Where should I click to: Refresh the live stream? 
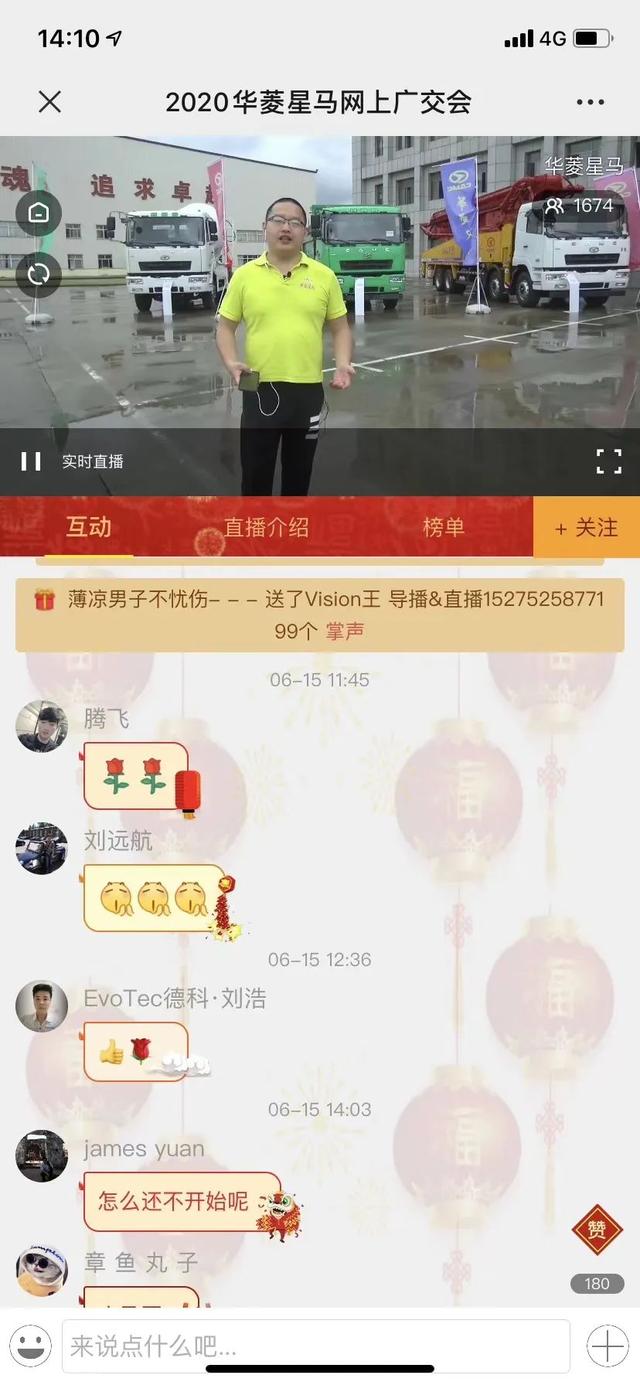(x=39, y=273)
